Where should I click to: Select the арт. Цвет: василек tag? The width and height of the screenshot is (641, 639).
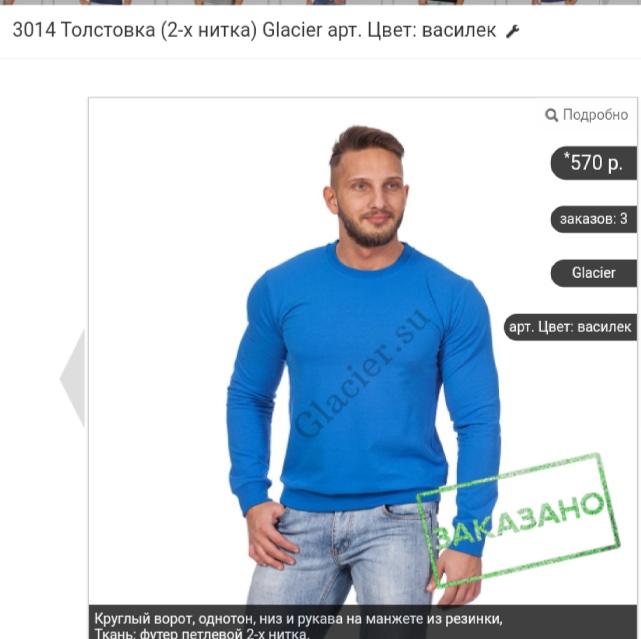(x=570, y=327)
